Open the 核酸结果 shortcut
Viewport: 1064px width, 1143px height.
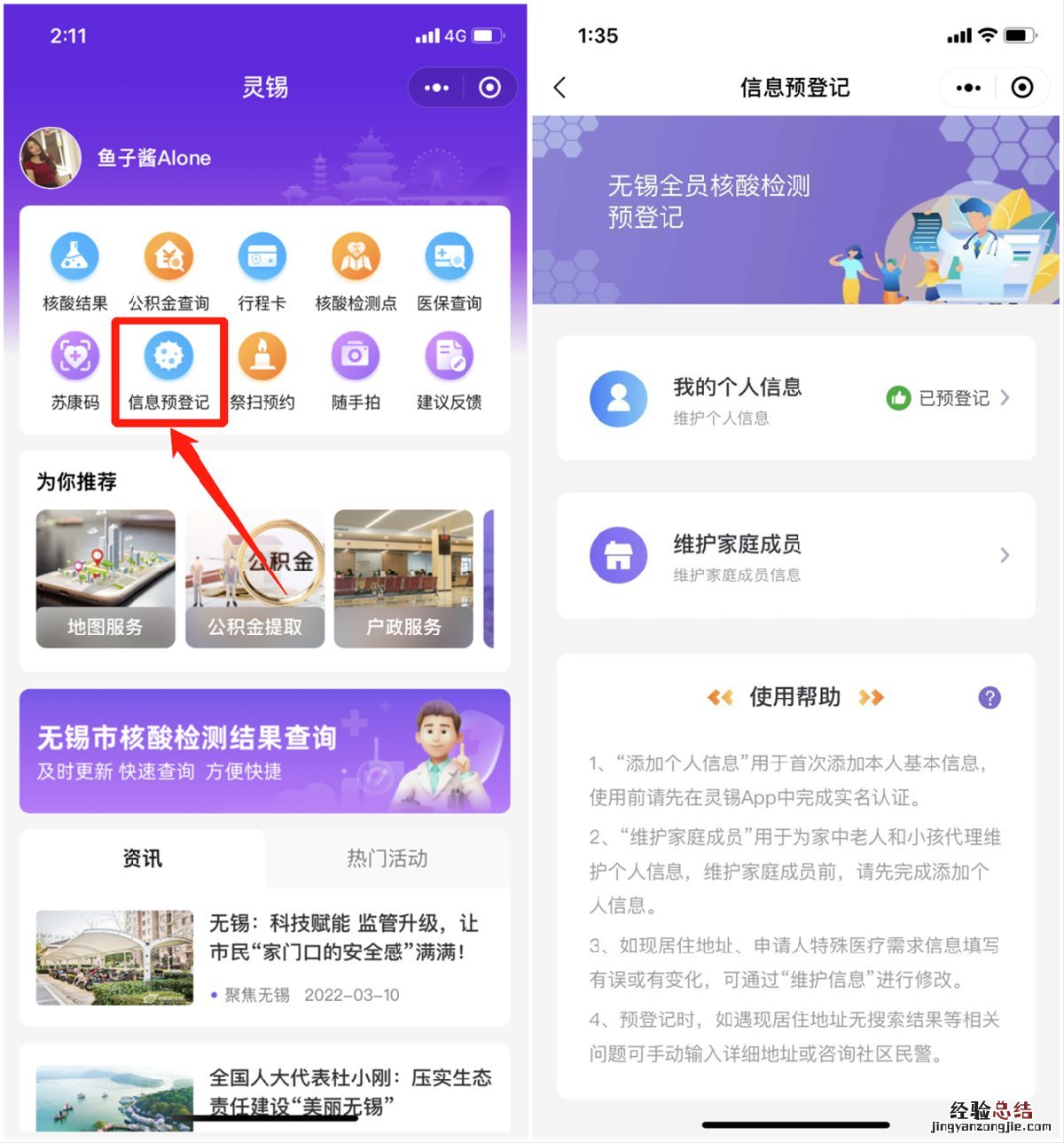[x=75, y=270]
